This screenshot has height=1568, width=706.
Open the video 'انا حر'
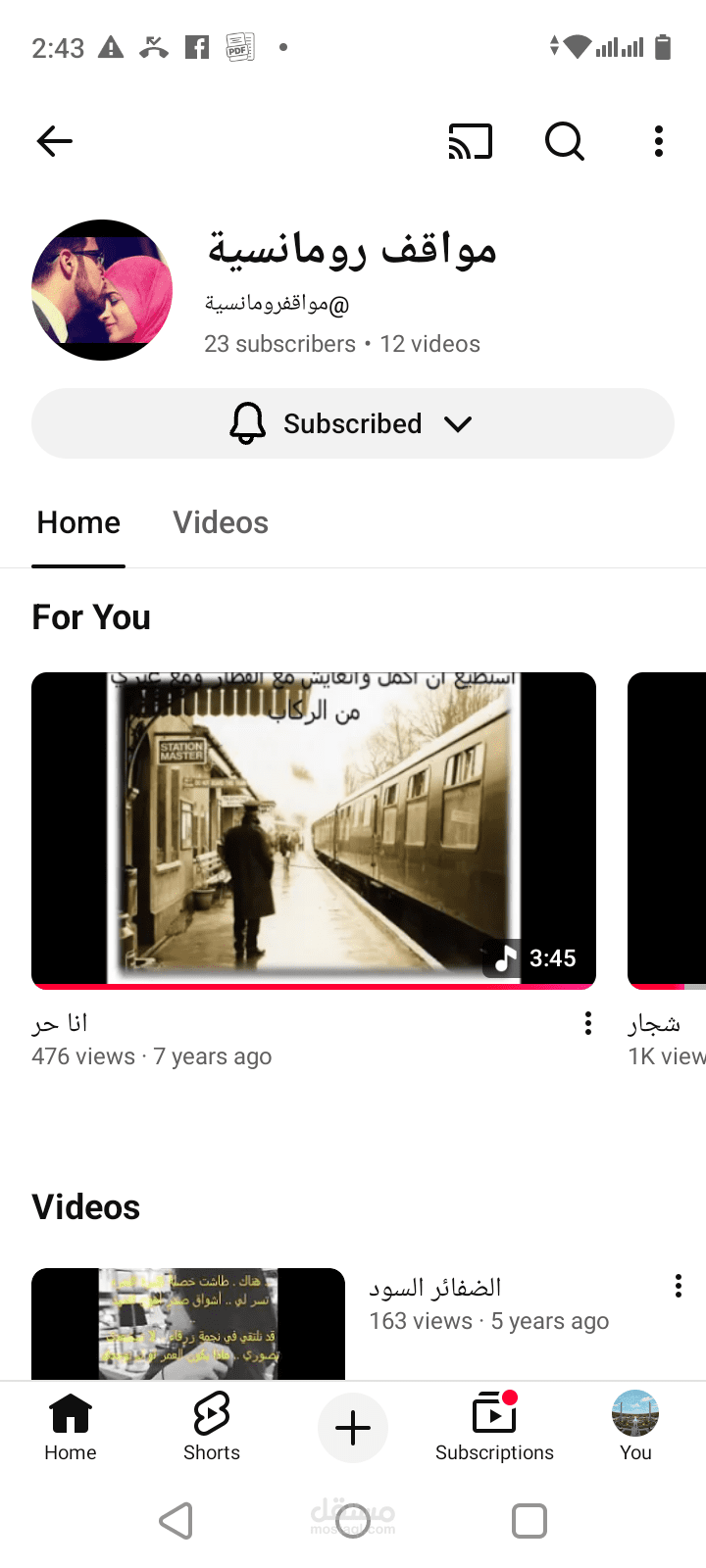pyautogui.click(x=61, y=1022)
